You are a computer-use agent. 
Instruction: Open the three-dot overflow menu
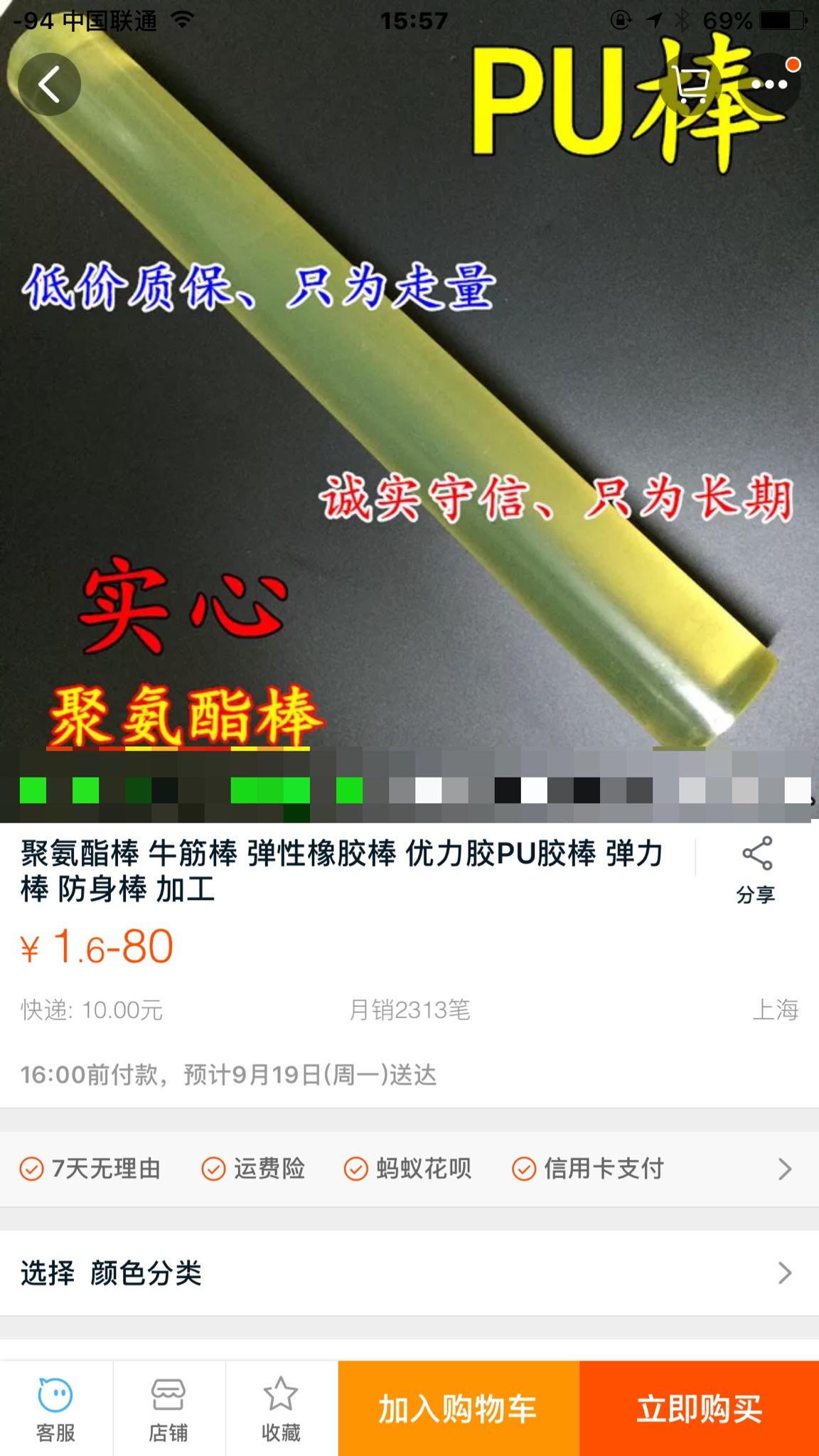pyautogui.click(x=769, y=85)
